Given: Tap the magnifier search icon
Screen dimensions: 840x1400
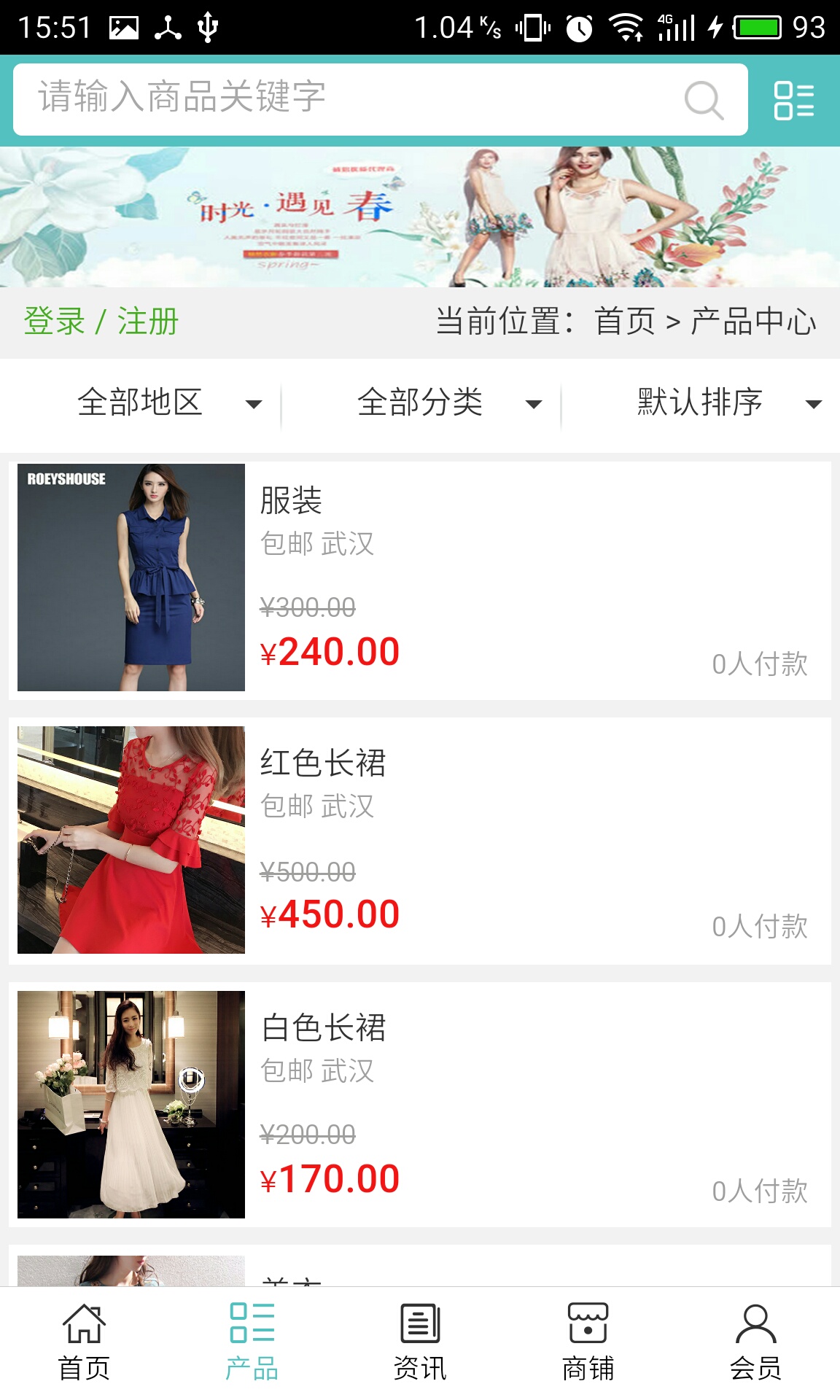Looking at the screenshot, I should click(704, 100).
